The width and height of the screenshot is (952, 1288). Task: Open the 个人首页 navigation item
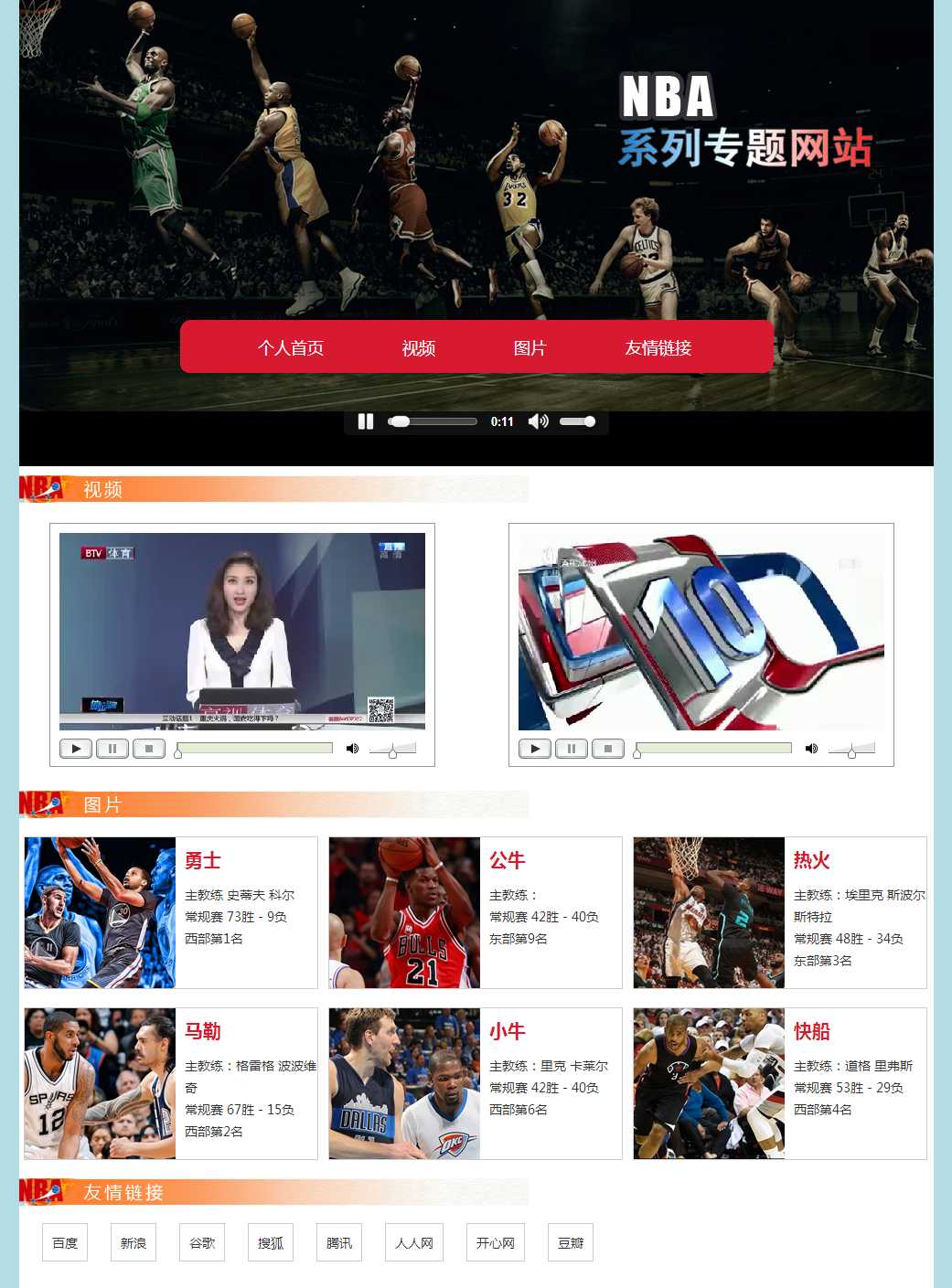(291, 348)
